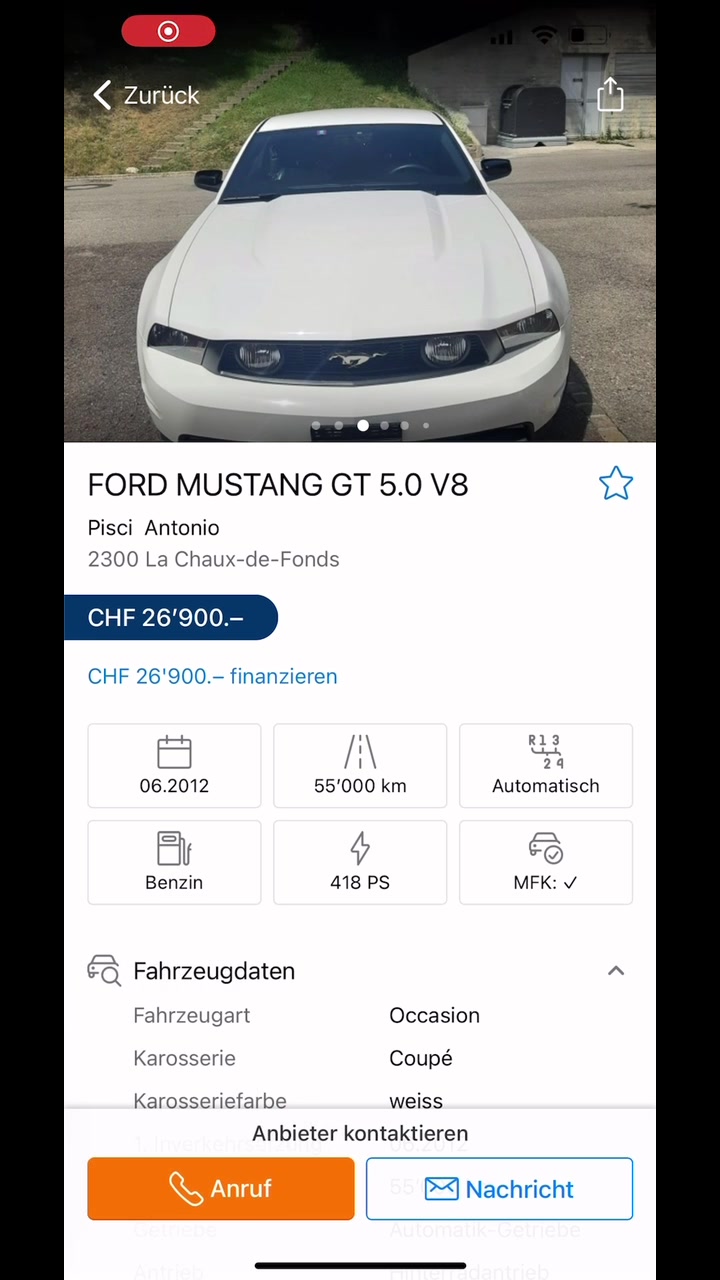Go back with the Zurück button

(146, 95)
